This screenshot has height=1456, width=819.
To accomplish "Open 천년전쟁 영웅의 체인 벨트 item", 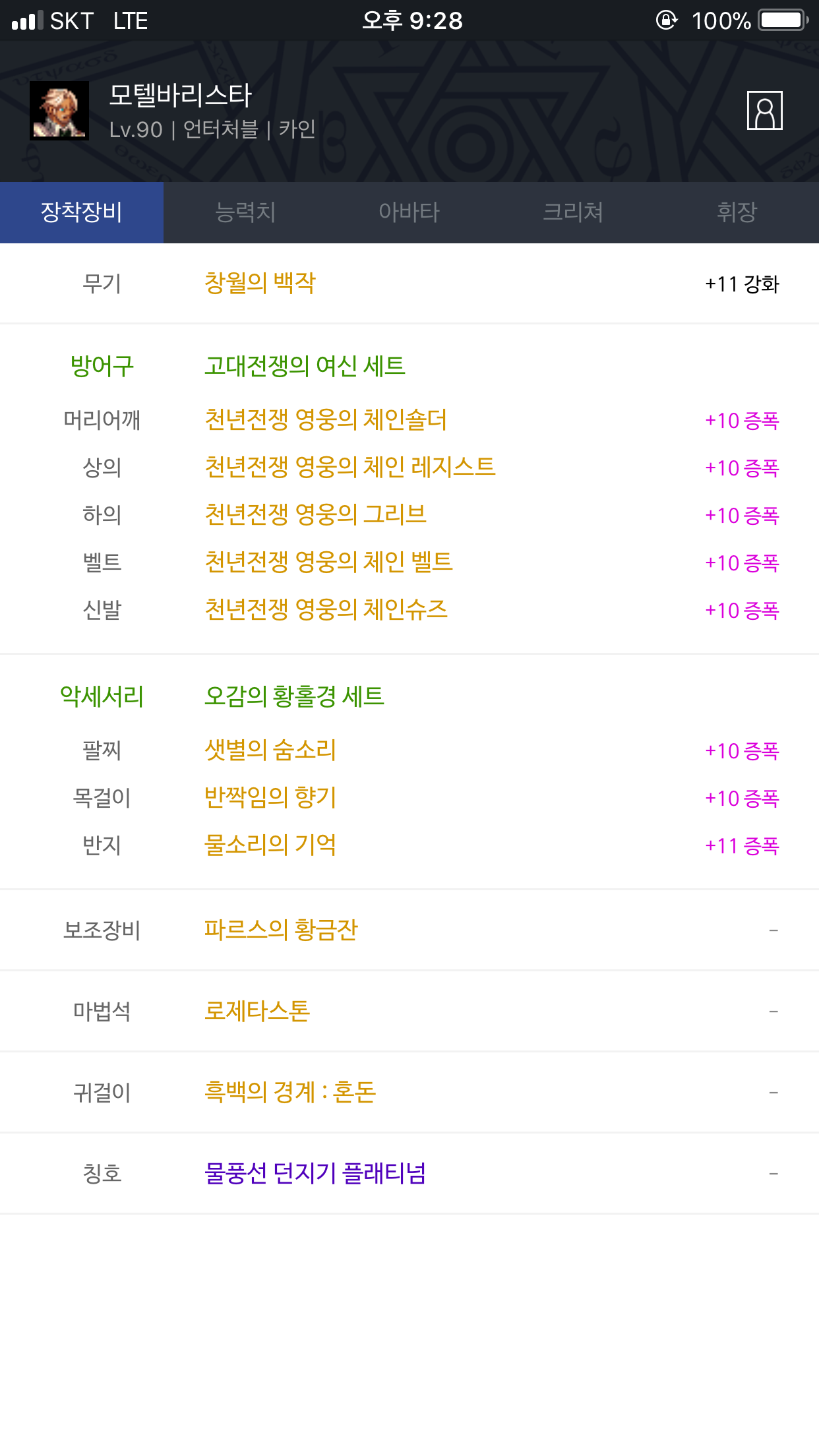I will 328,562.
